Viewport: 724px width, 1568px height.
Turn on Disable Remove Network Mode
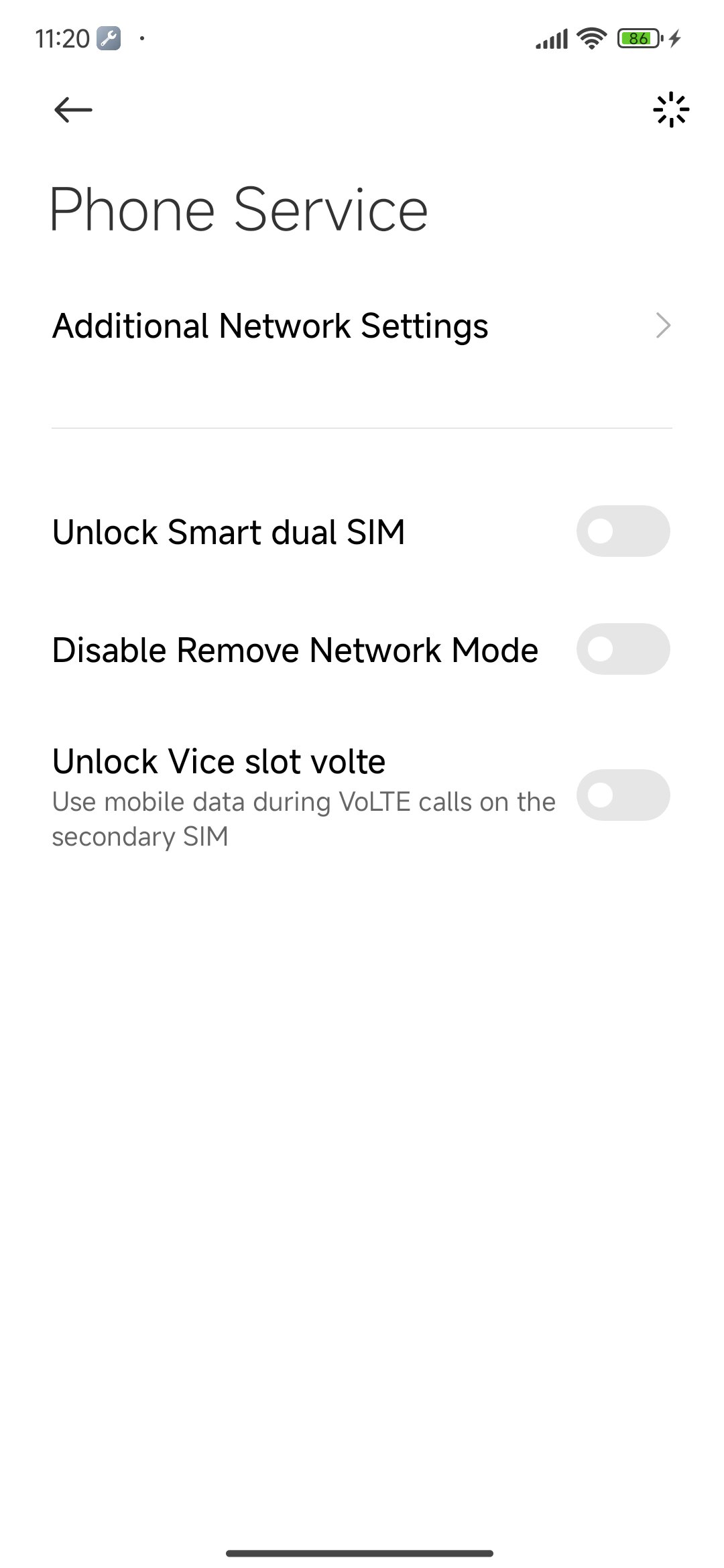[x=623, y=649]
